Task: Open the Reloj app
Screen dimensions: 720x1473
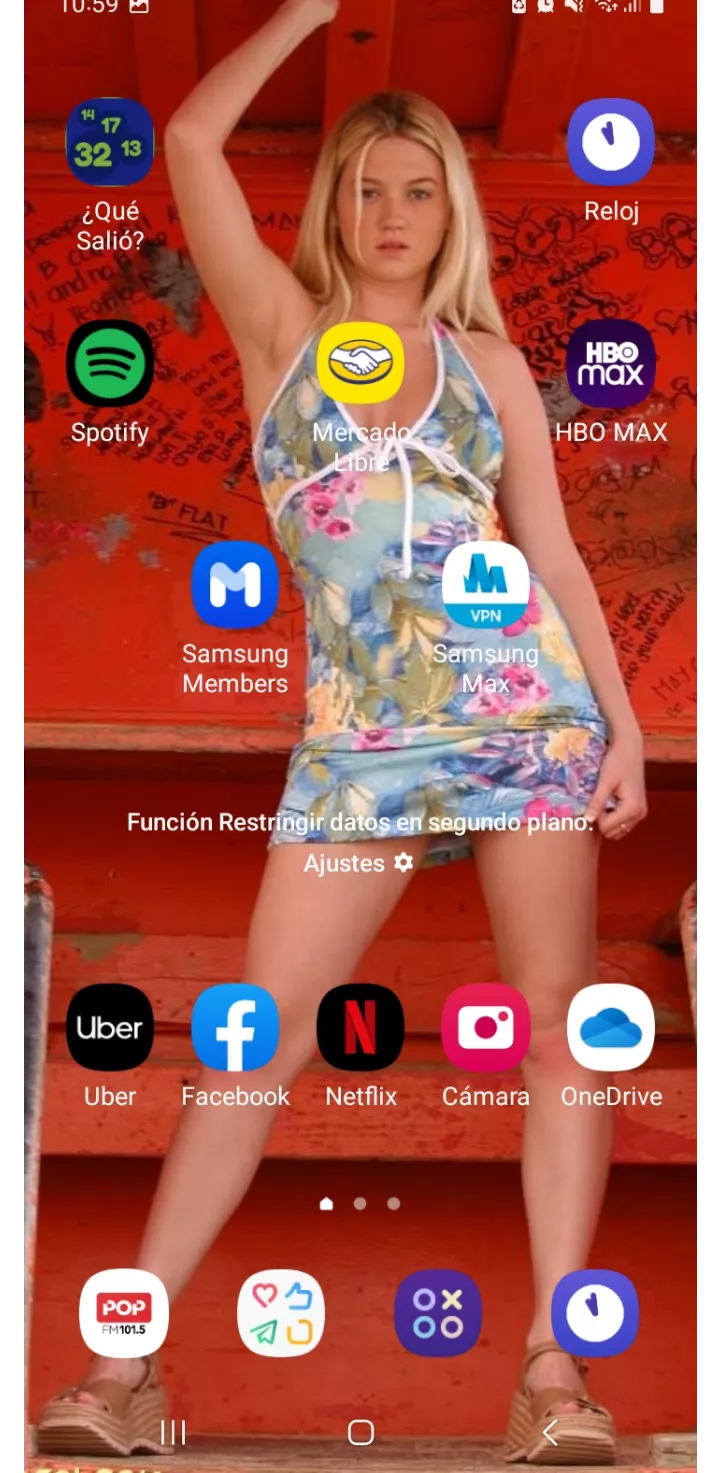Action: (x=610, y=141)
